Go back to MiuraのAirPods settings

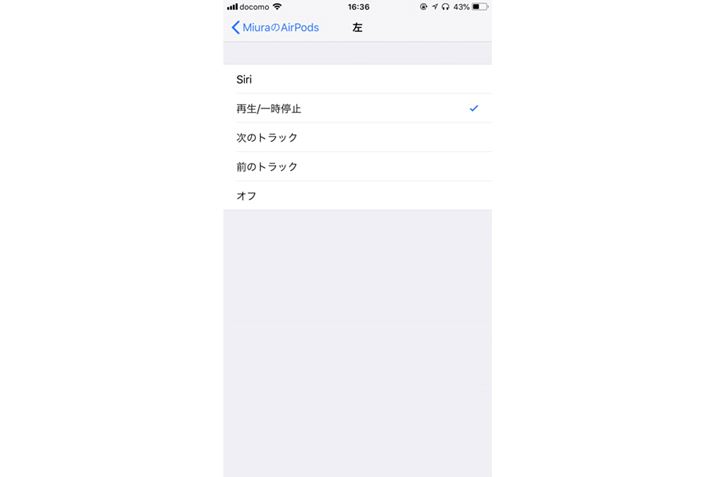point(275,28)
